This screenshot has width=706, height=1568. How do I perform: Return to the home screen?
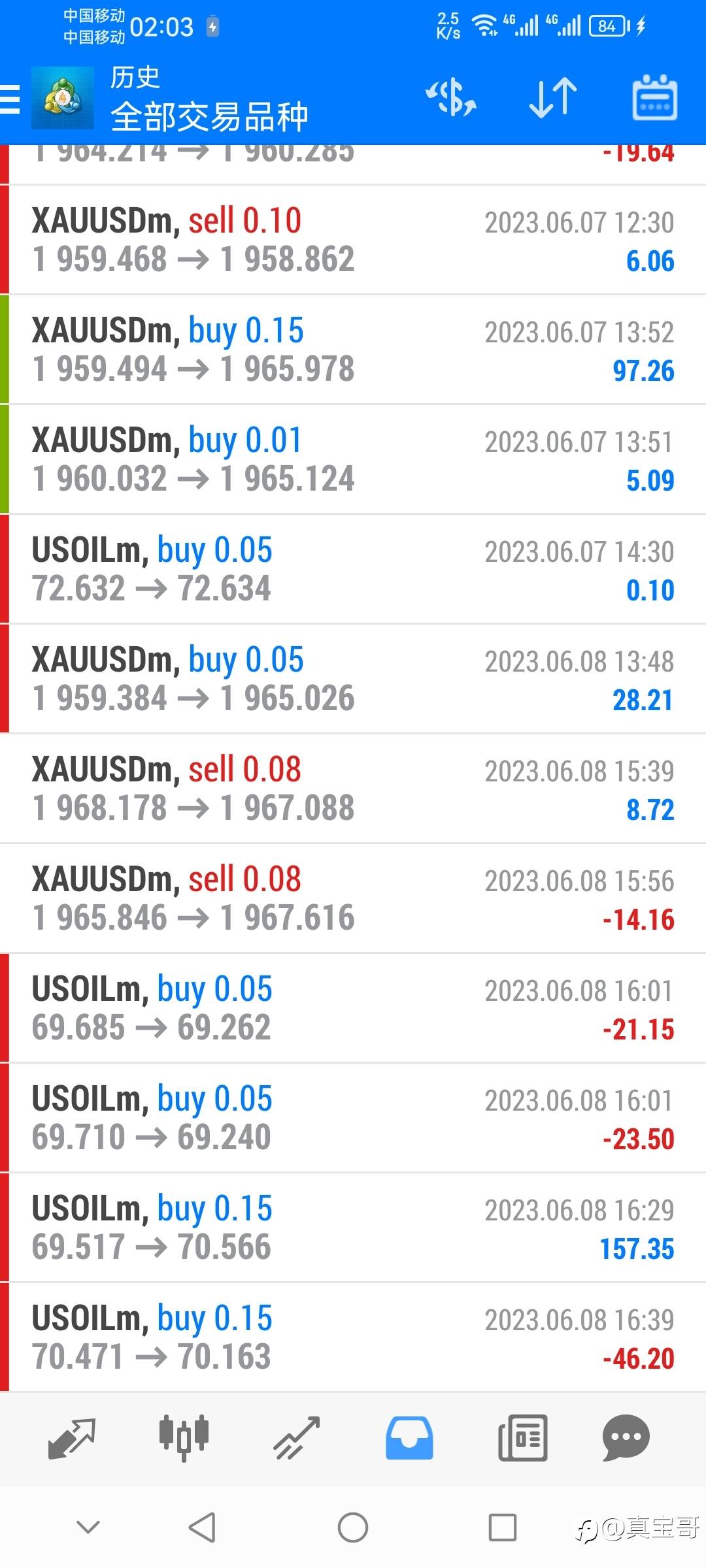[x=353, y=1527]
